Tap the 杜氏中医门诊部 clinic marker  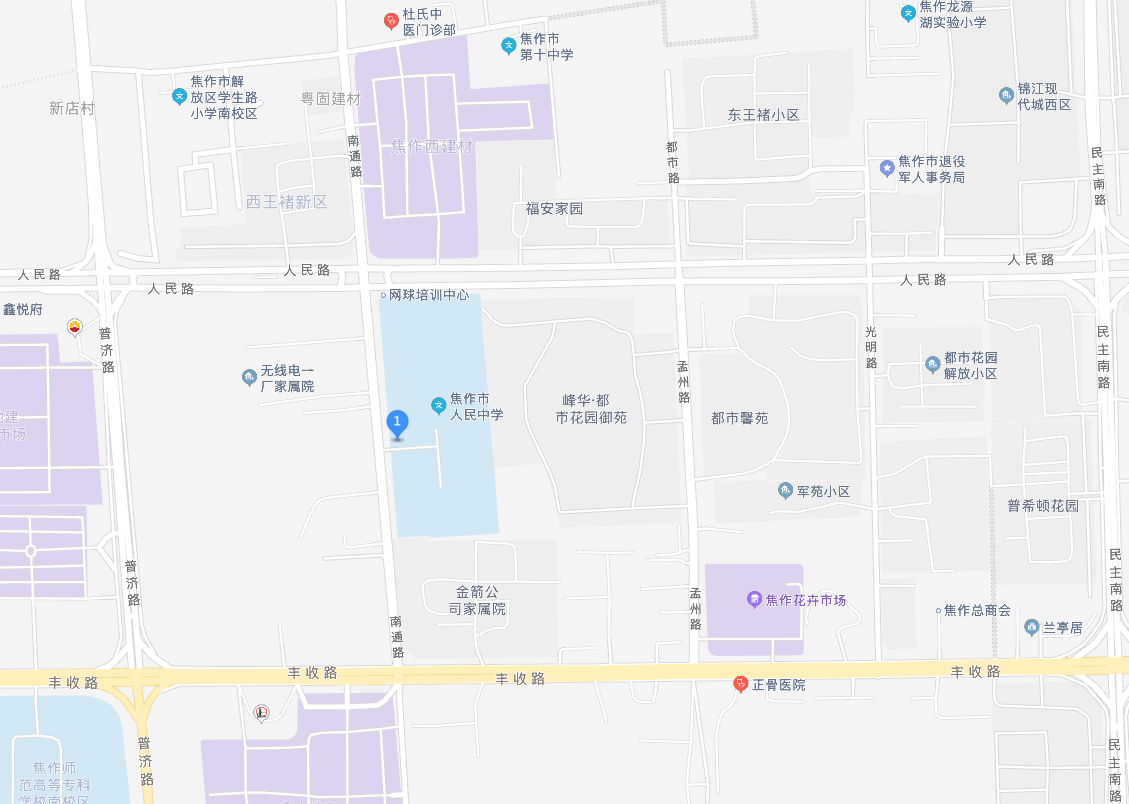coord(392,21)
